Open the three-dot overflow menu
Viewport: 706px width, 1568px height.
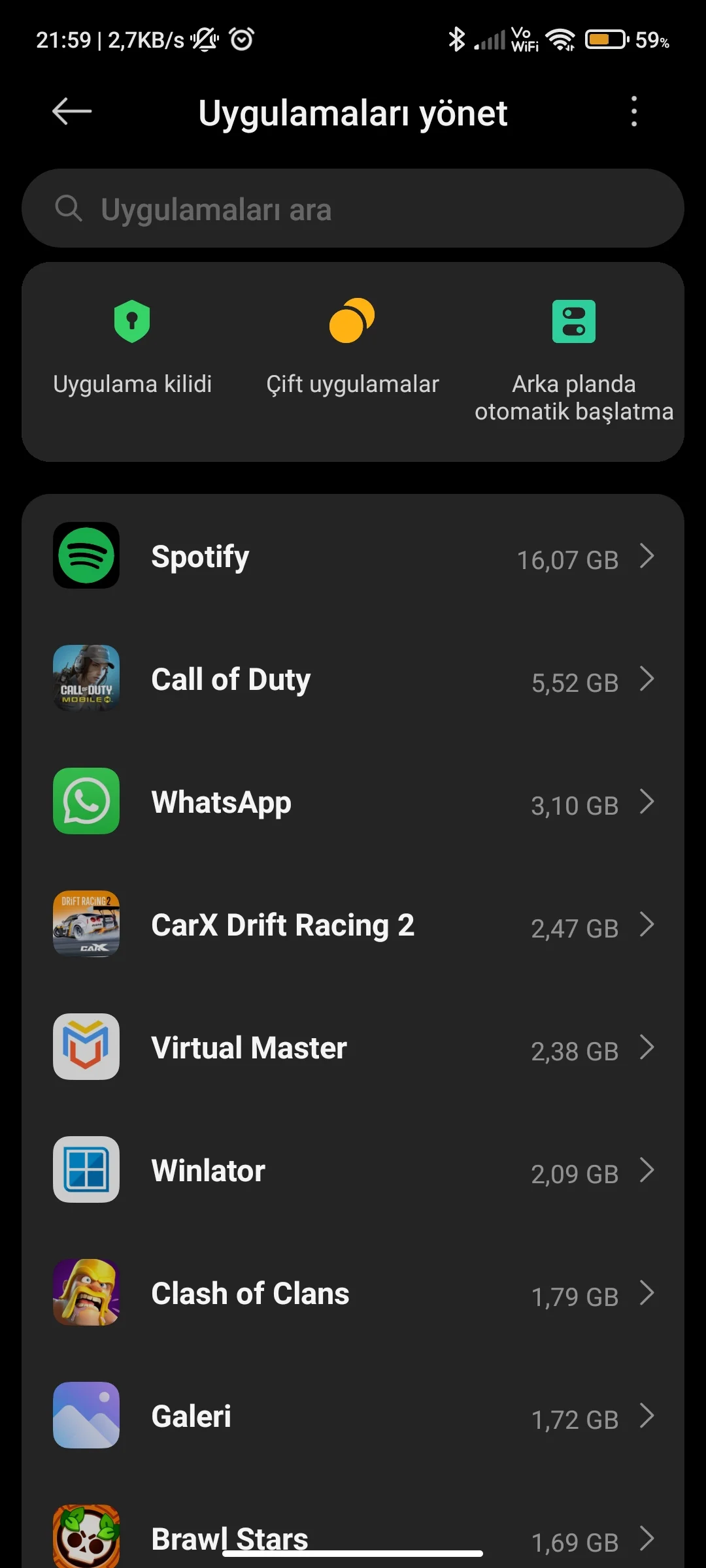click(x=633, y=112)
